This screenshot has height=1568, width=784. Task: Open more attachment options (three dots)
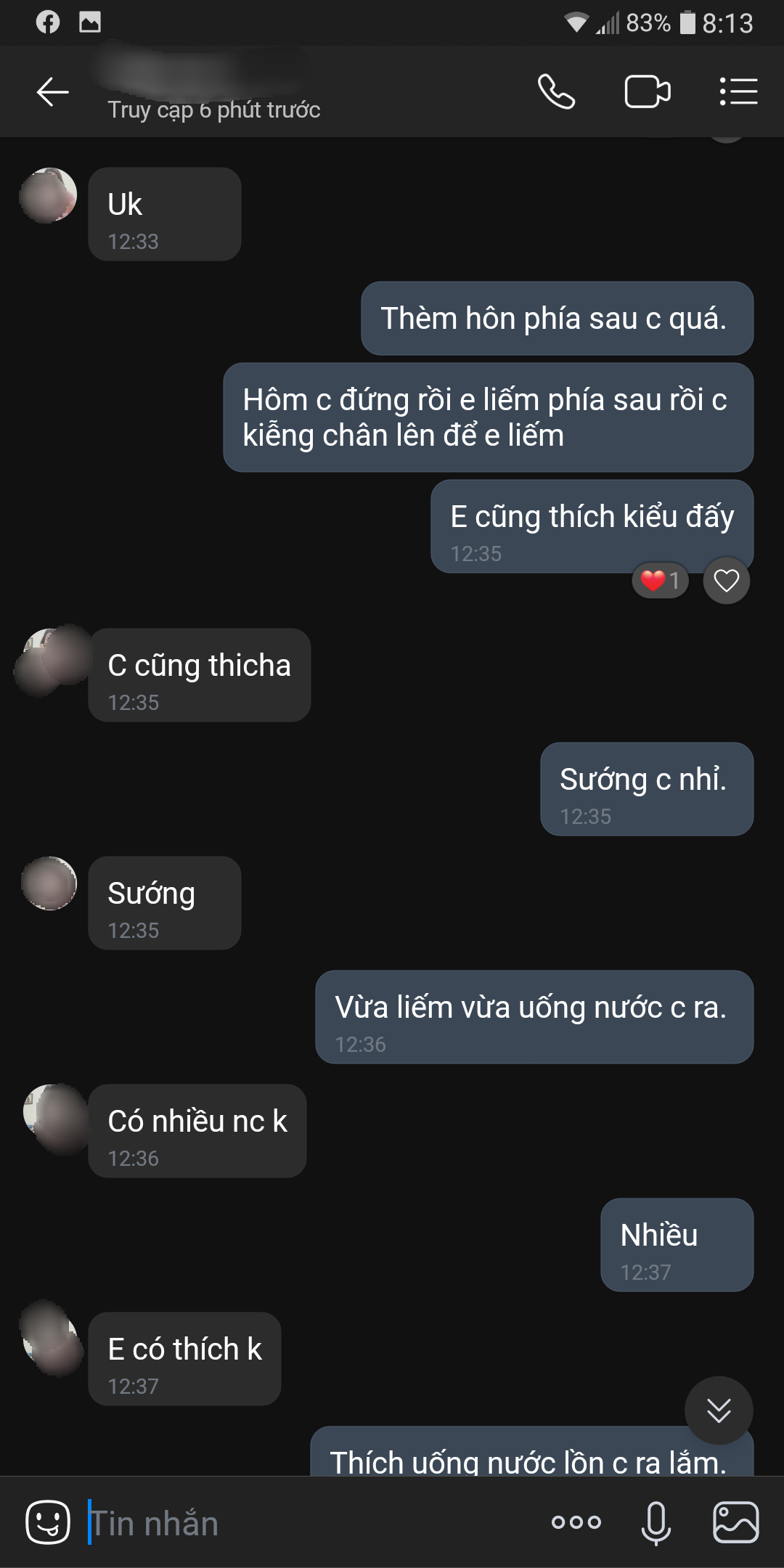pos(576,1522)
